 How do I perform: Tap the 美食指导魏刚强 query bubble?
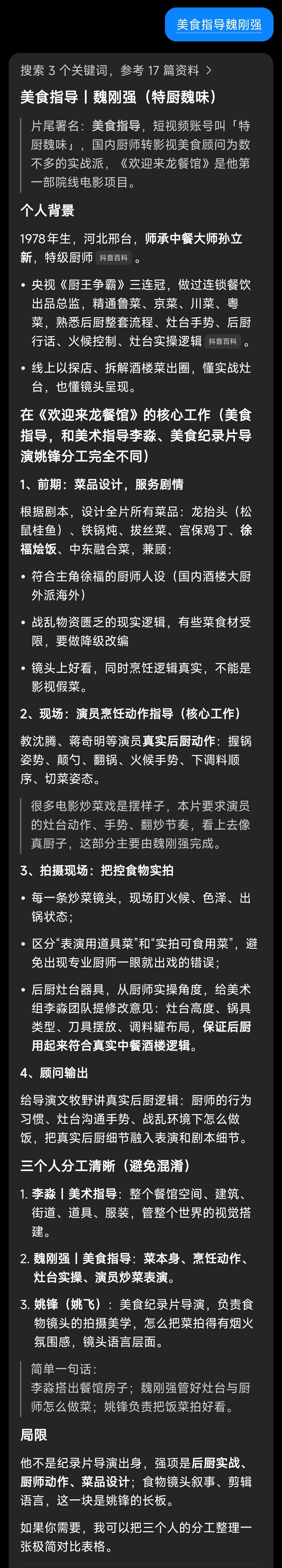click(x=219, y=25)
